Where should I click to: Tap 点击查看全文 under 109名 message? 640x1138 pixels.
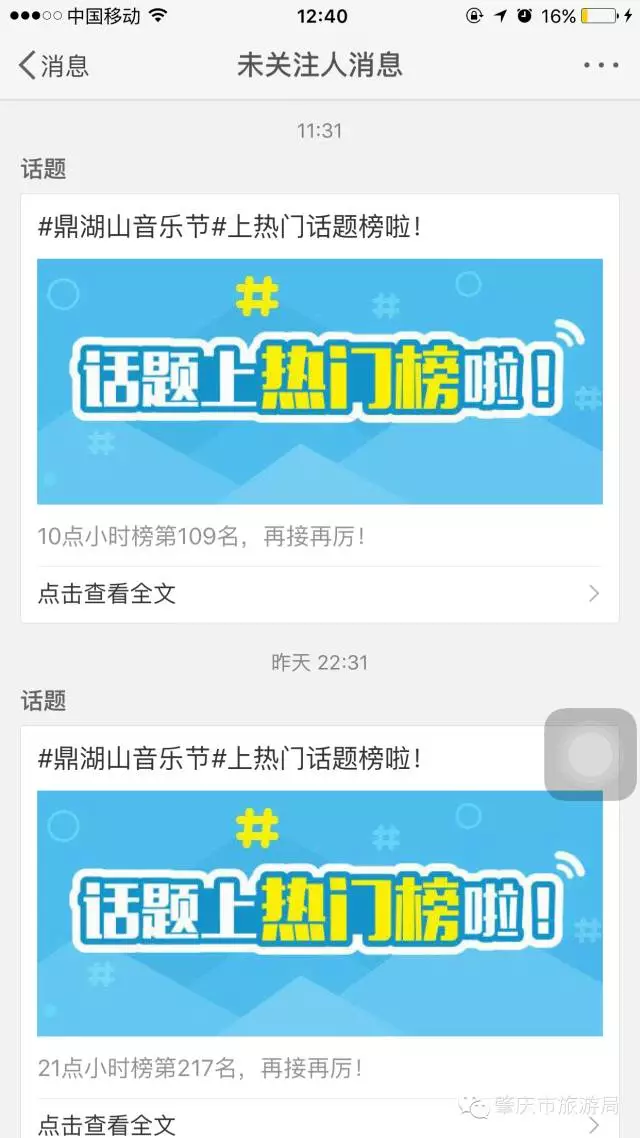[319, 594]
